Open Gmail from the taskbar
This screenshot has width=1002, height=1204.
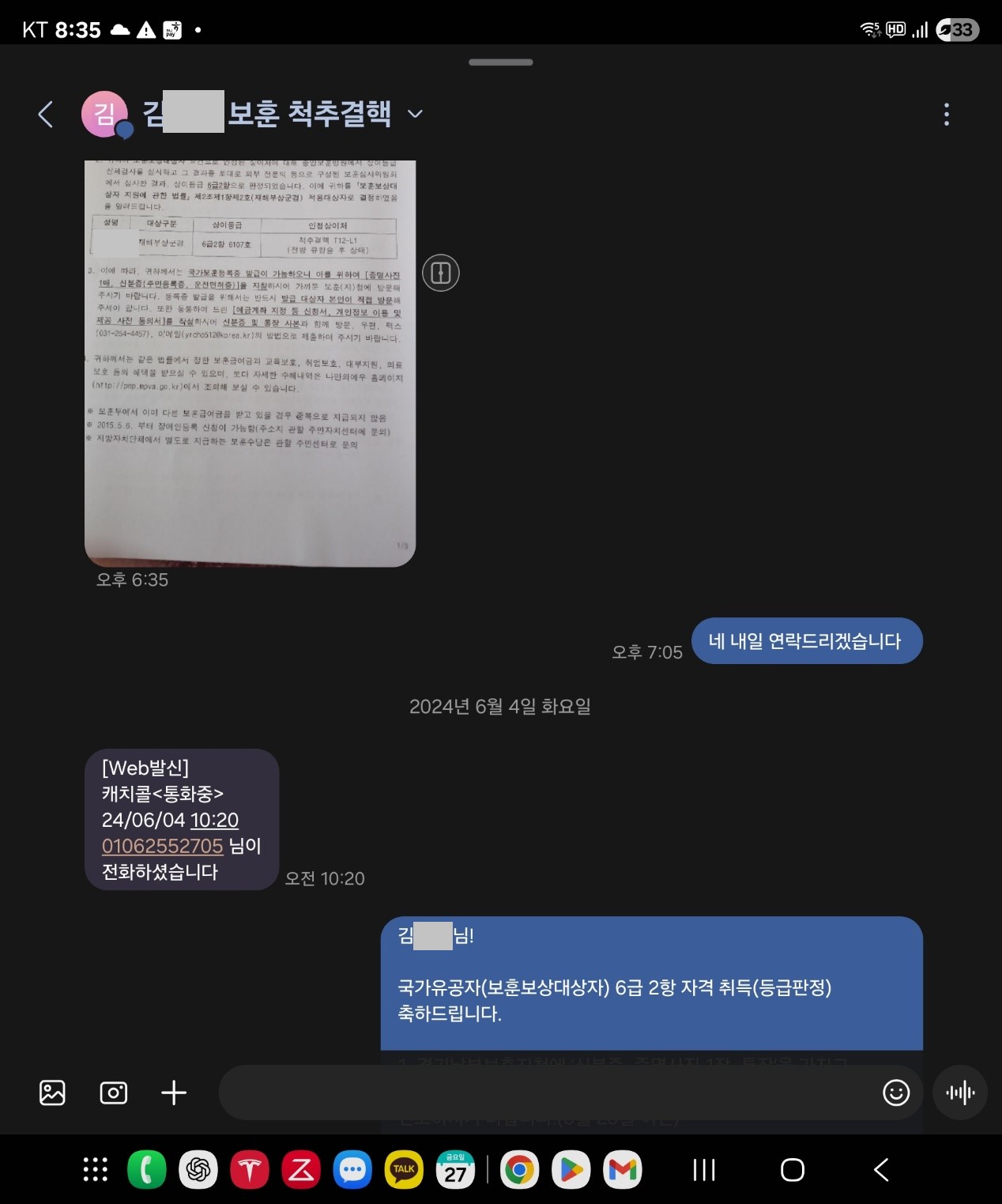pyautogui.click(x=623, y=1170)
